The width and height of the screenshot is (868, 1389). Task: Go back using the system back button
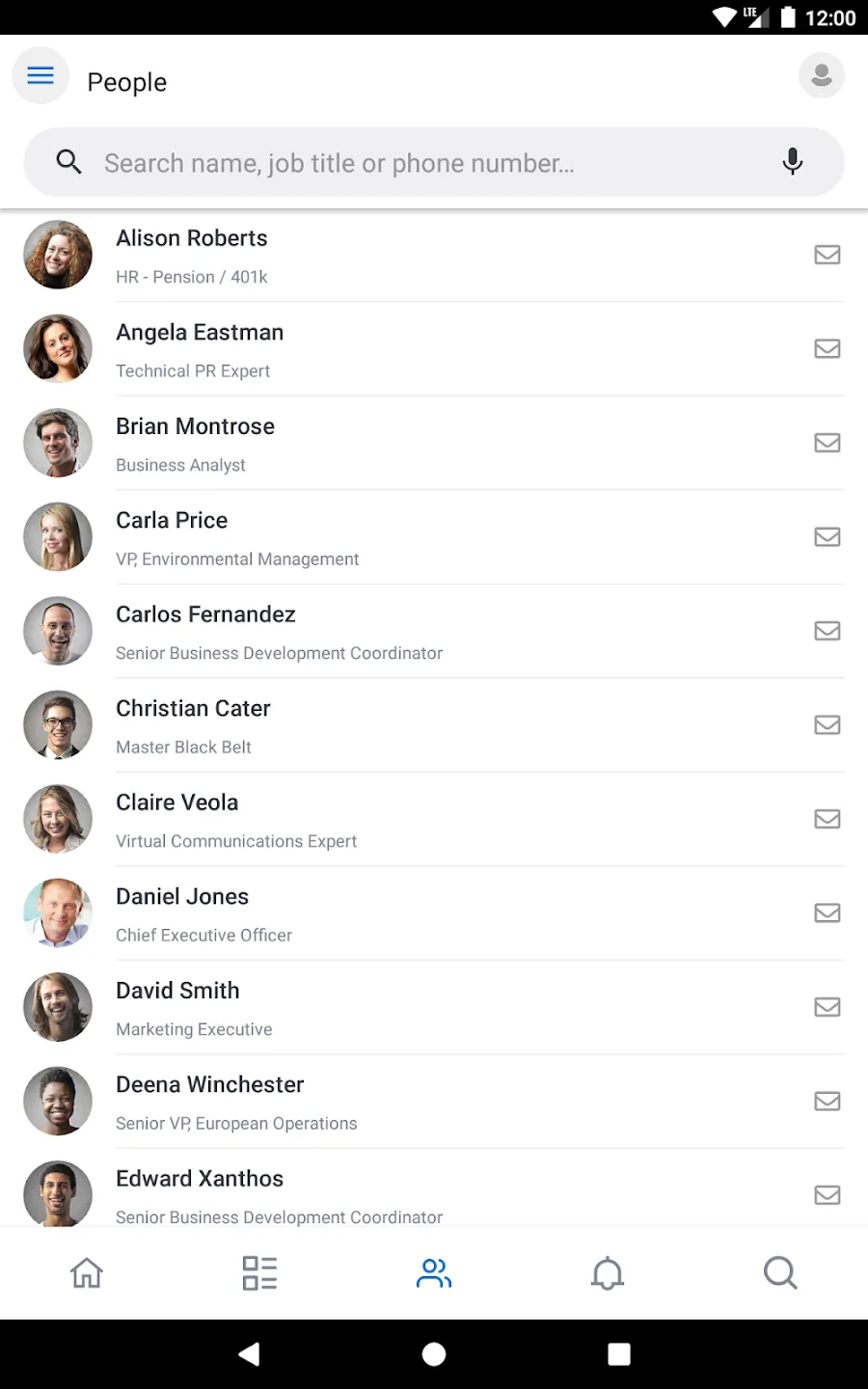tap(249, 1354)
